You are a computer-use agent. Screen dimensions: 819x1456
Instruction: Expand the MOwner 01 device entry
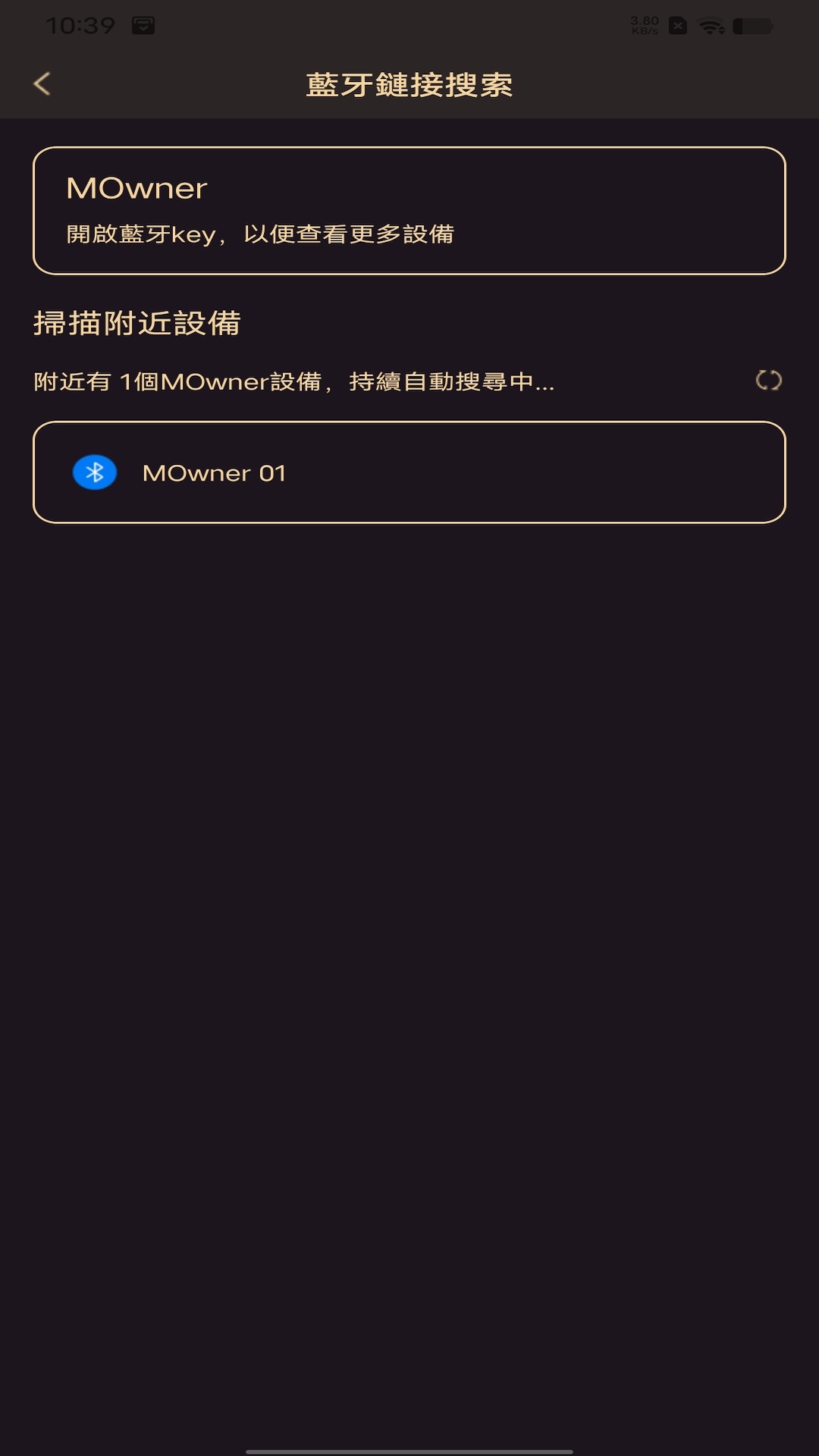click(x=409, y=472)
